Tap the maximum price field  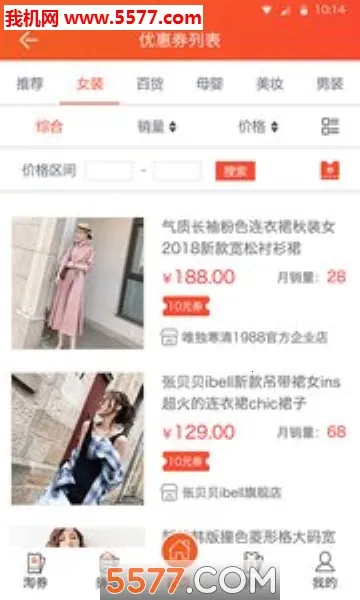(177, 171)
